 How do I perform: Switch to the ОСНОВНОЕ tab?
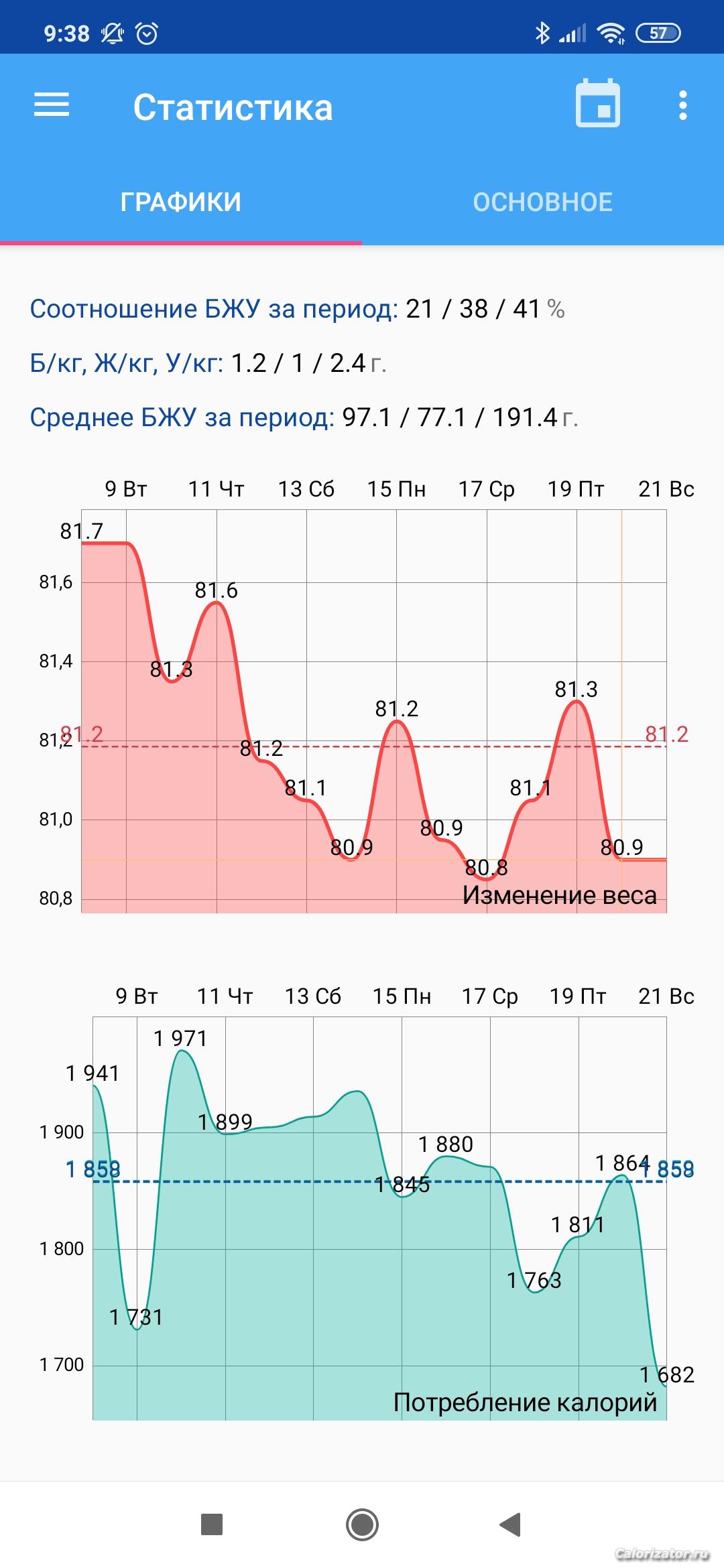click(542, 202)
